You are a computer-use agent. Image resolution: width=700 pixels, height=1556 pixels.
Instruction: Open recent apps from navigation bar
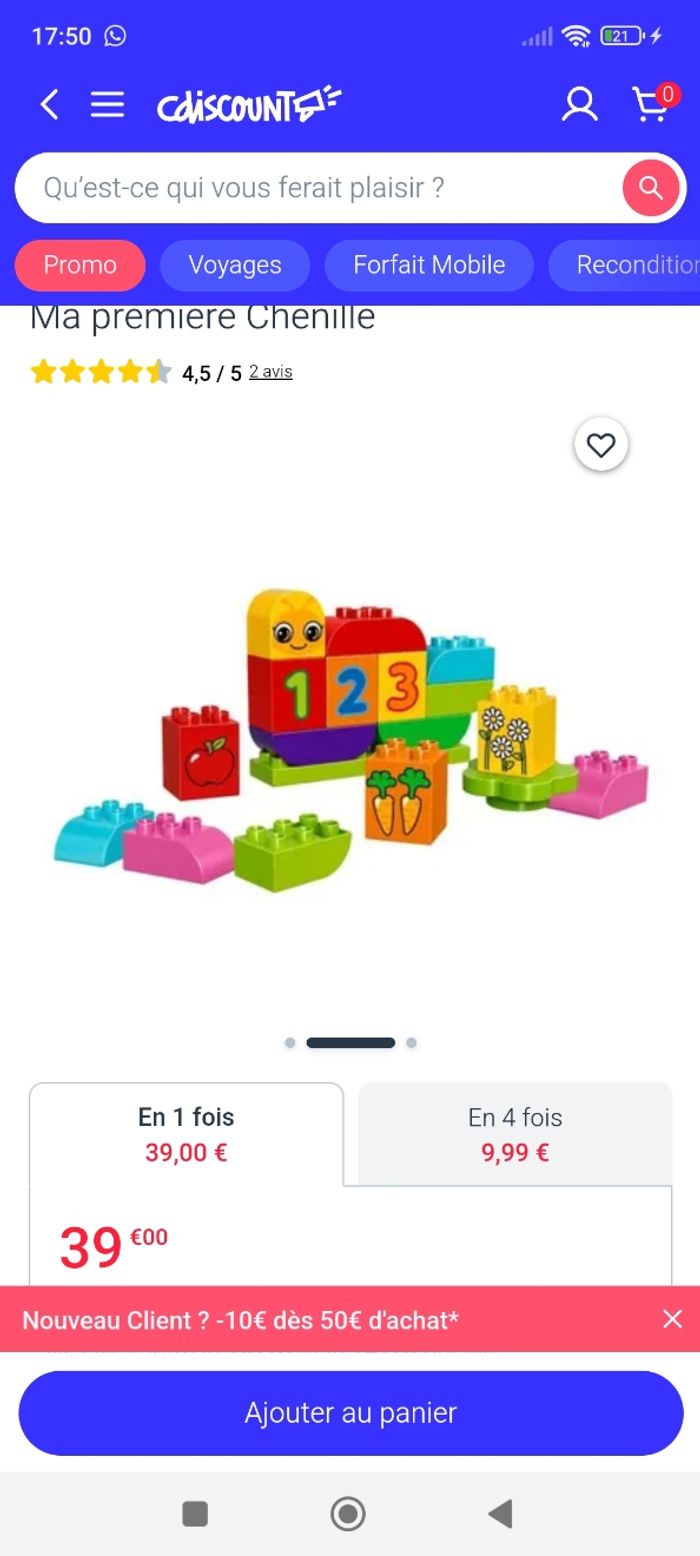[x=195, y=1514]
